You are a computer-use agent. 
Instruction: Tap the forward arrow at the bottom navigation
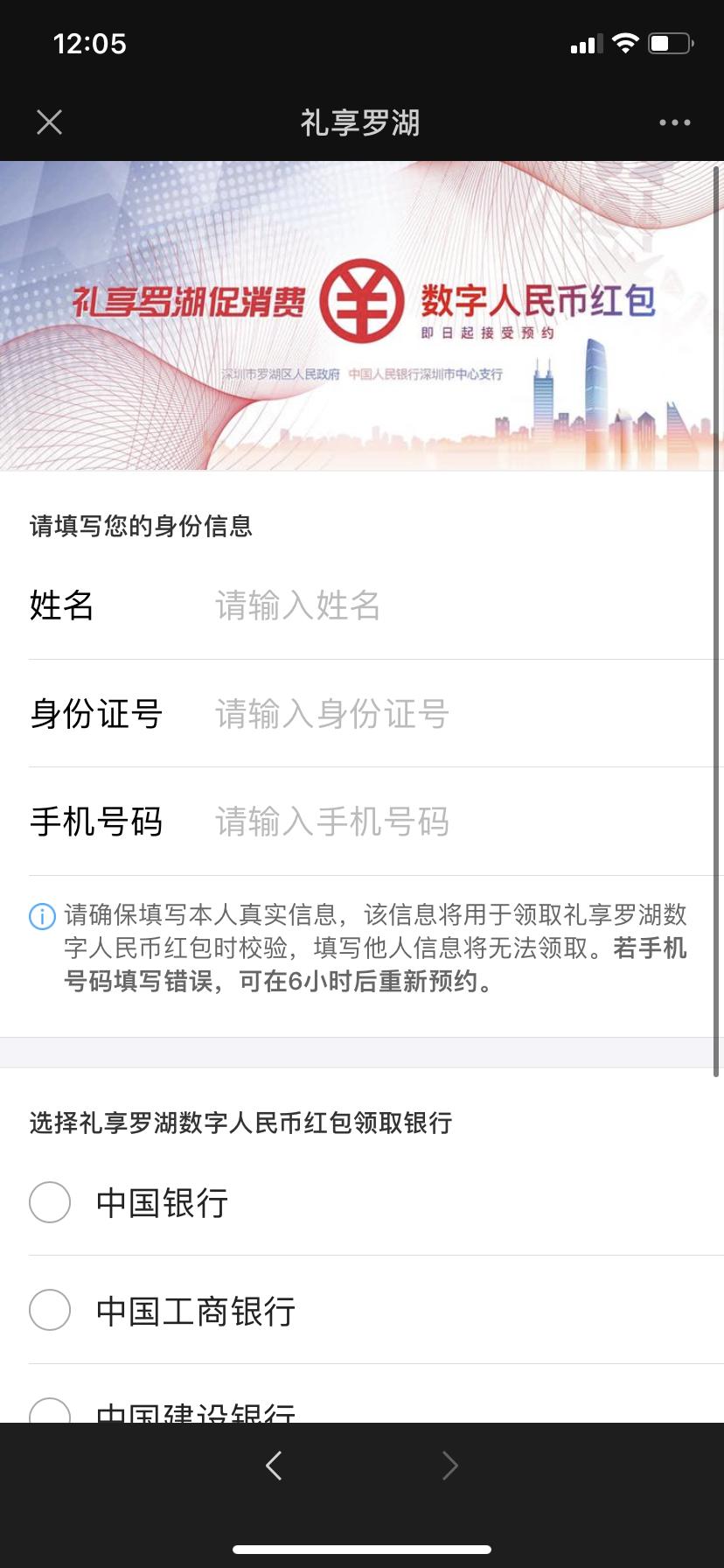coord(449,1466)
